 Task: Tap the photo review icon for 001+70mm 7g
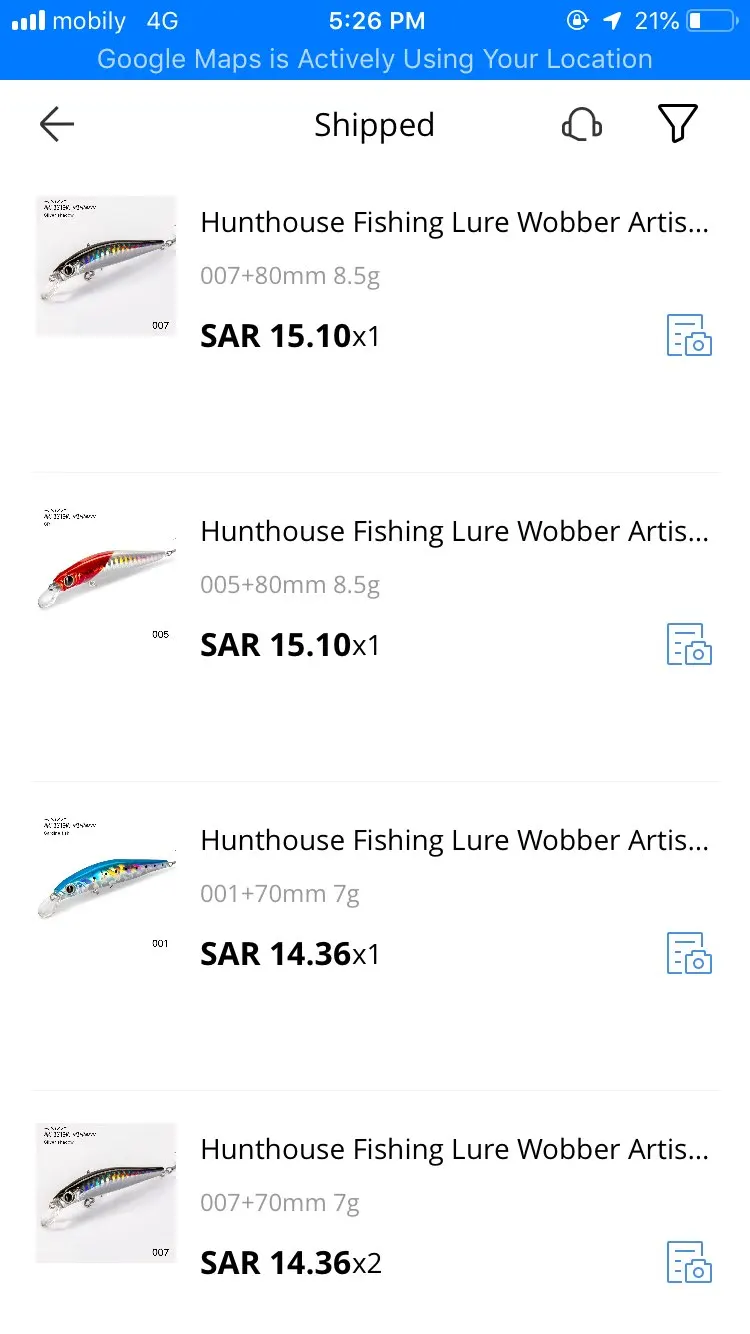[689, 954]
